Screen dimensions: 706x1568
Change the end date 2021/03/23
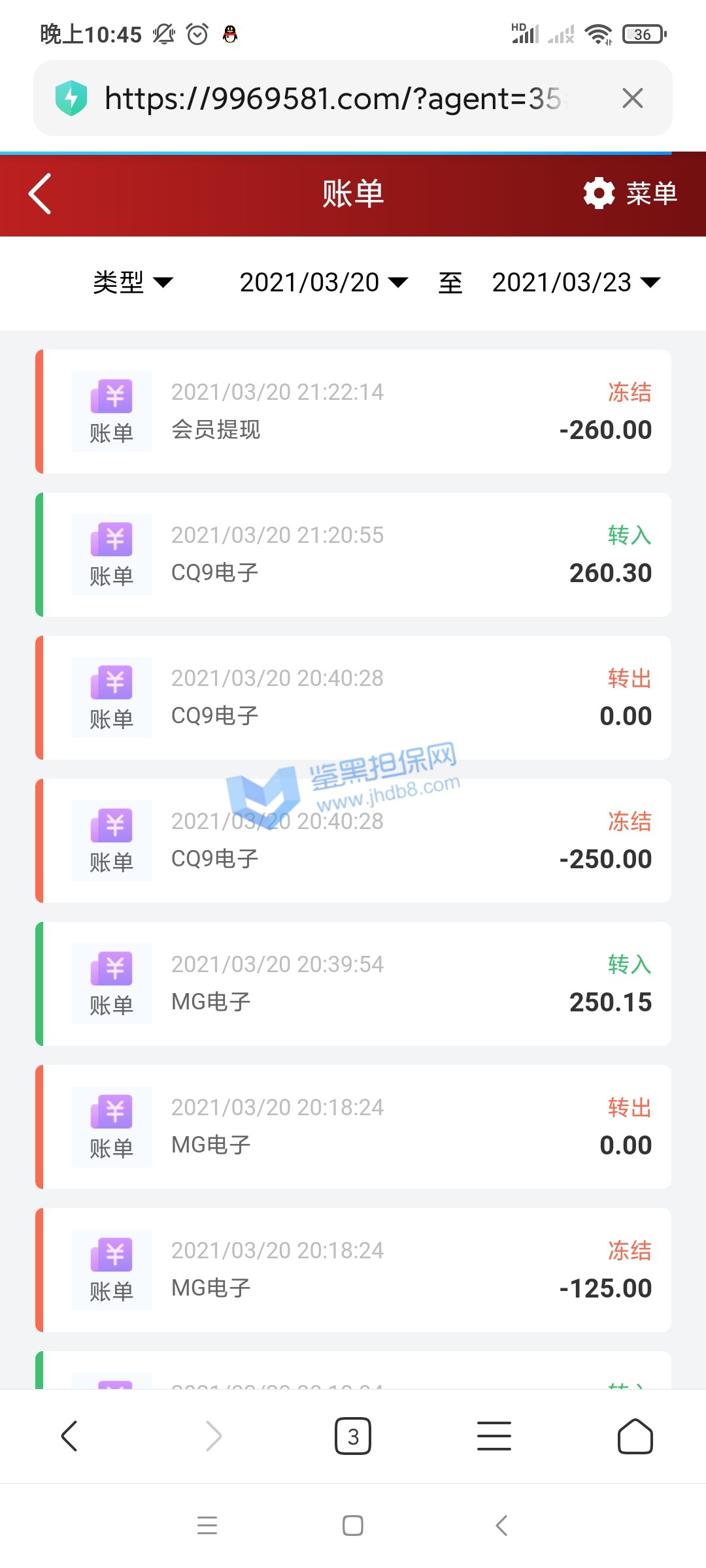pos(575,282)
